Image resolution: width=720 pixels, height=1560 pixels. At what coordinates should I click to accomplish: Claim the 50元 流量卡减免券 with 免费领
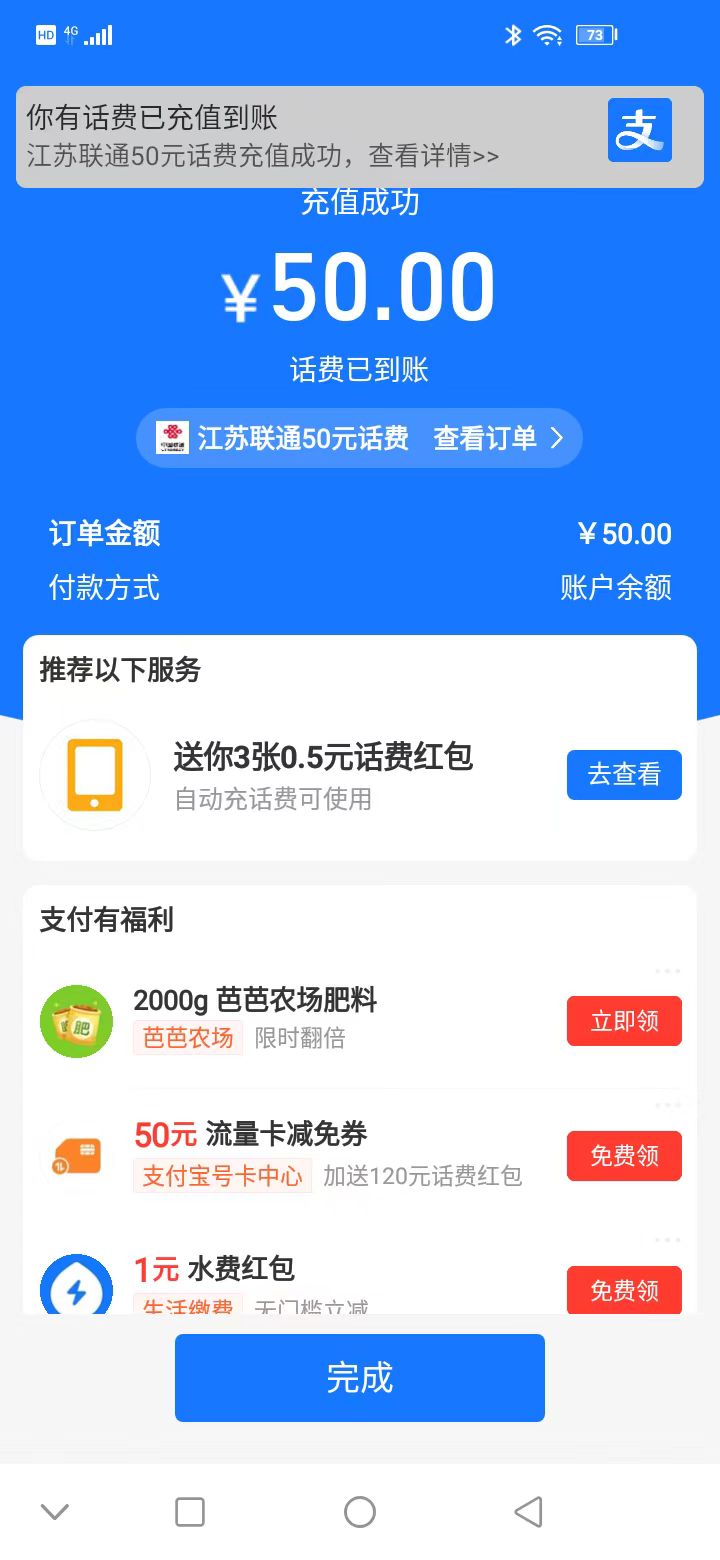coord(624,1156)
